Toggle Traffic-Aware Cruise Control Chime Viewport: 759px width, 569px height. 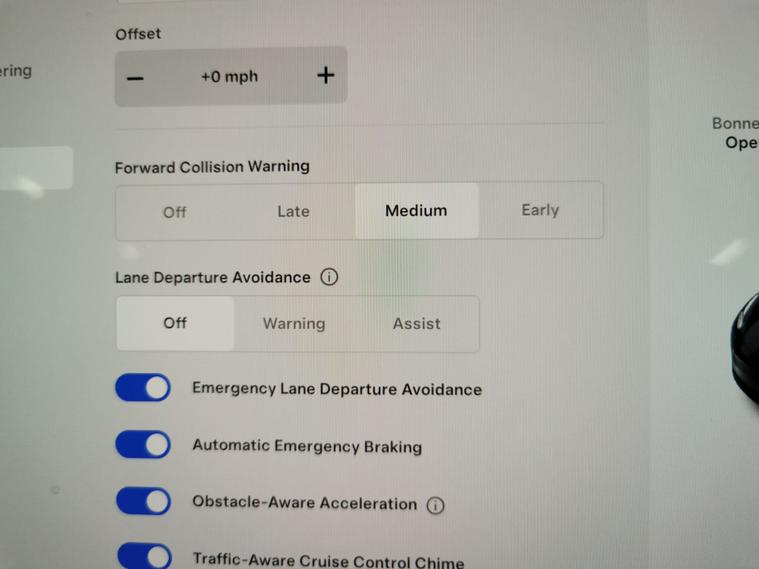click(x=144, y=556)
